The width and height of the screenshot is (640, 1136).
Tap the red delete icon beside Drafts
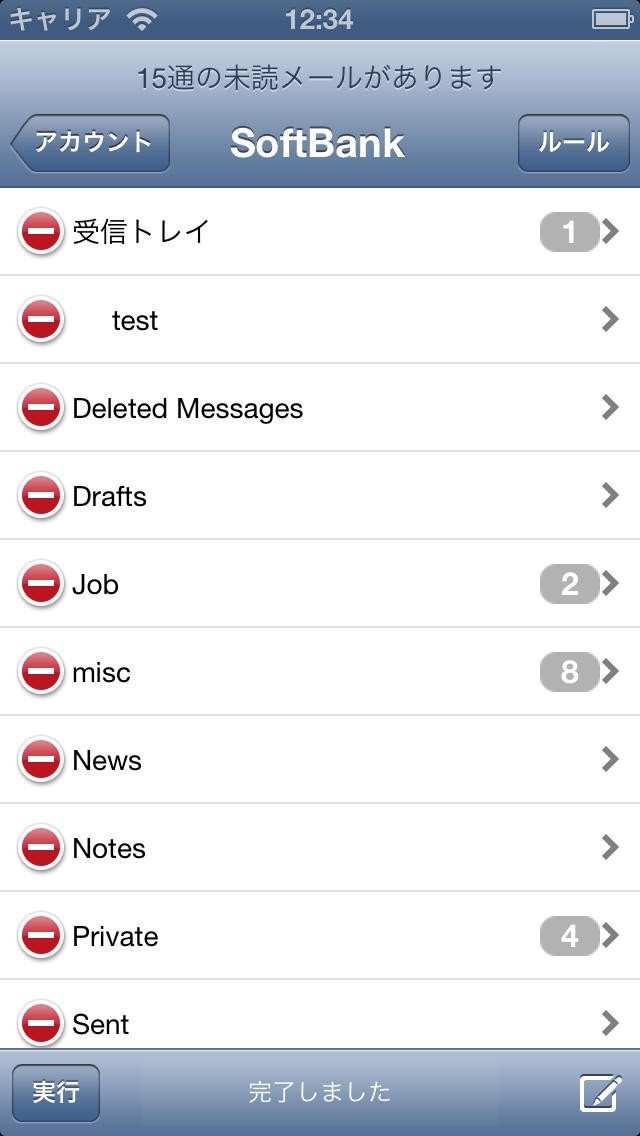[41, 496]
